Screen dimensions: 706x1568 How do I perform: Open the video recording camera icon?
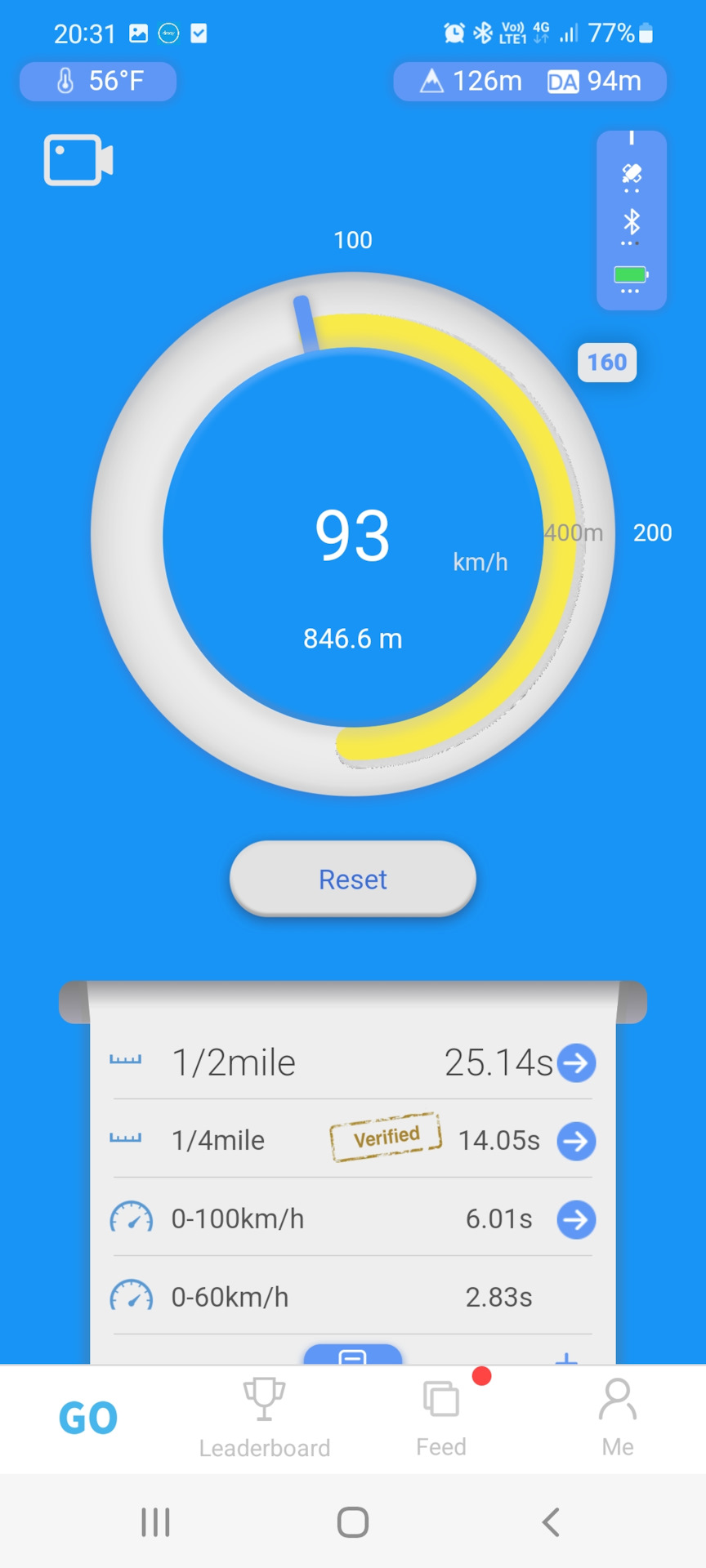(78, 160)
